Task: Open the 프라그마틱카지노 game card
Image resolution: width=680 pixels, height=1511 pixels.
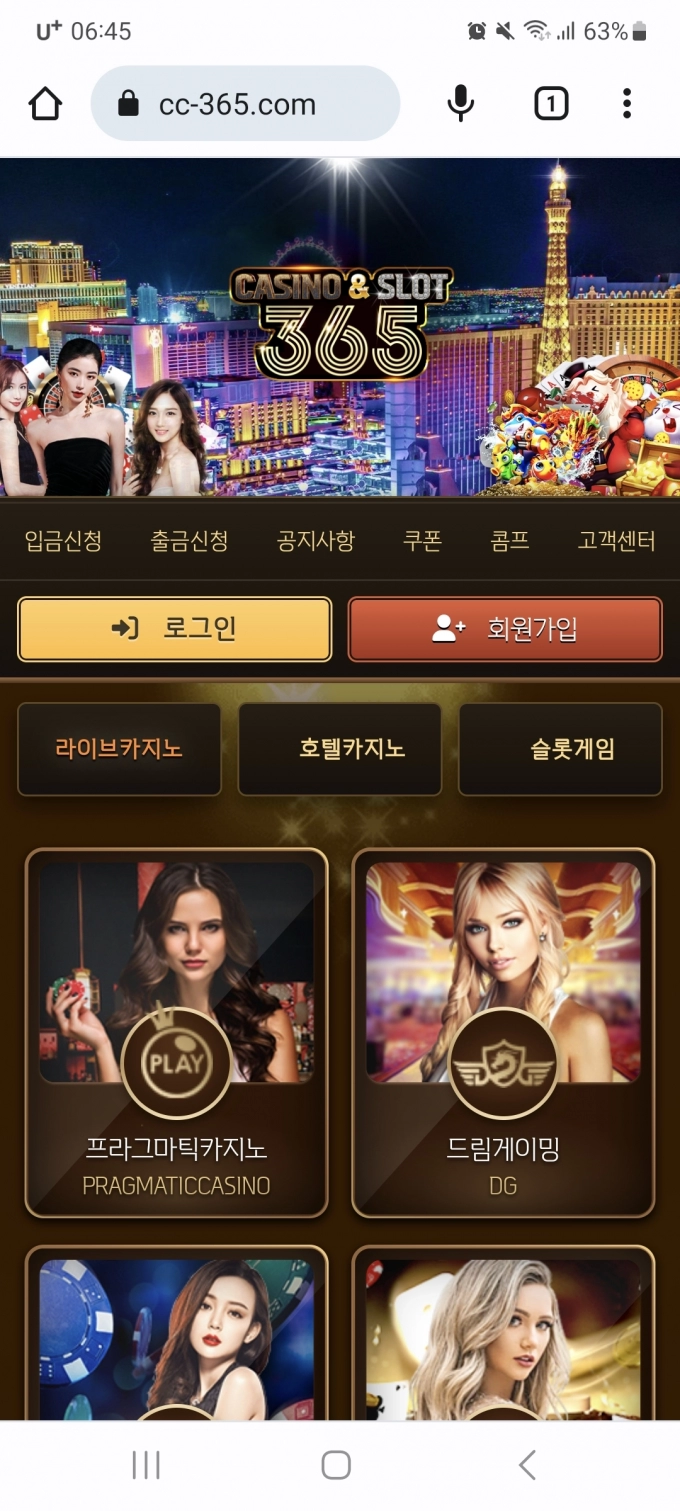Action: click(176, 1032)
